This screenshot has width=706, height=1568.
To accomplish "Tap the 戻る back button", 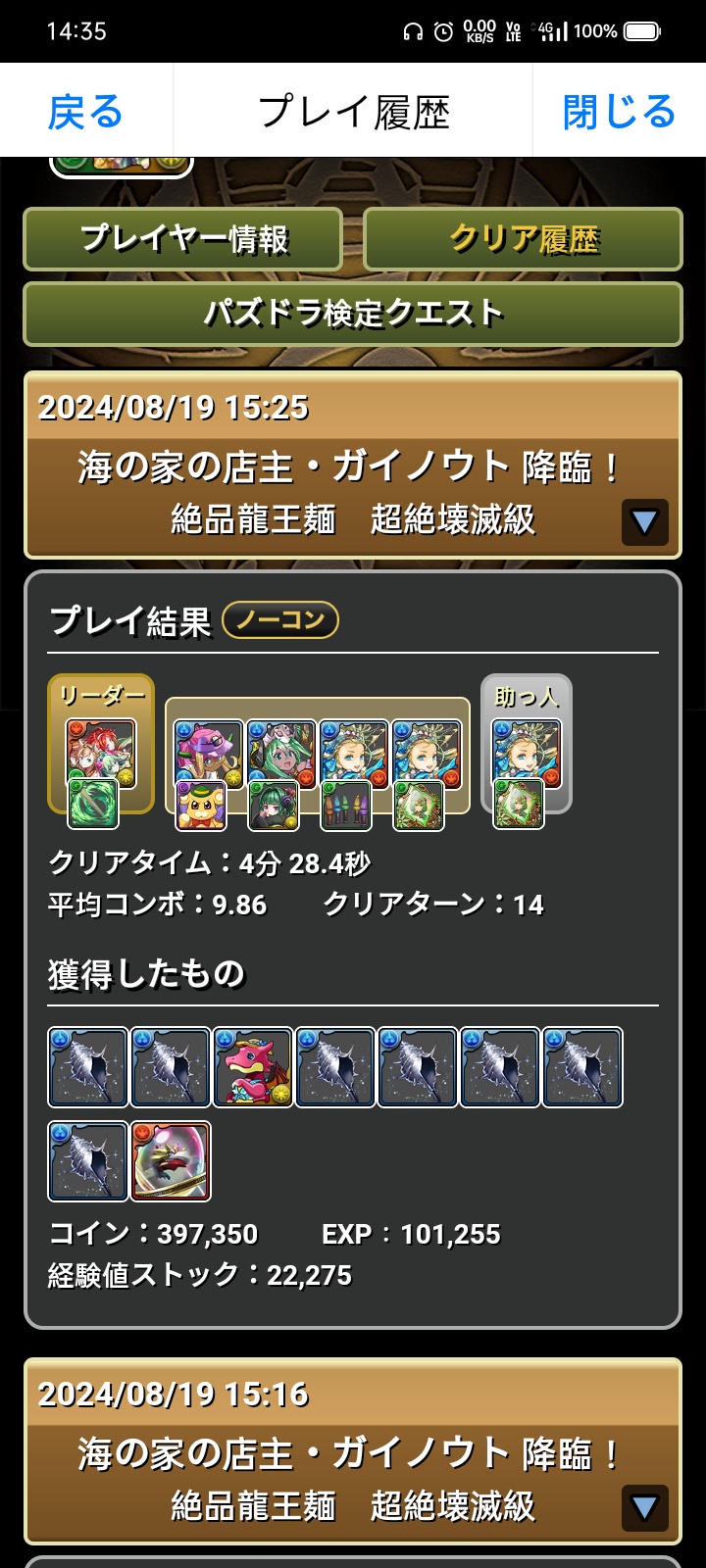I will tap(86, 112).
